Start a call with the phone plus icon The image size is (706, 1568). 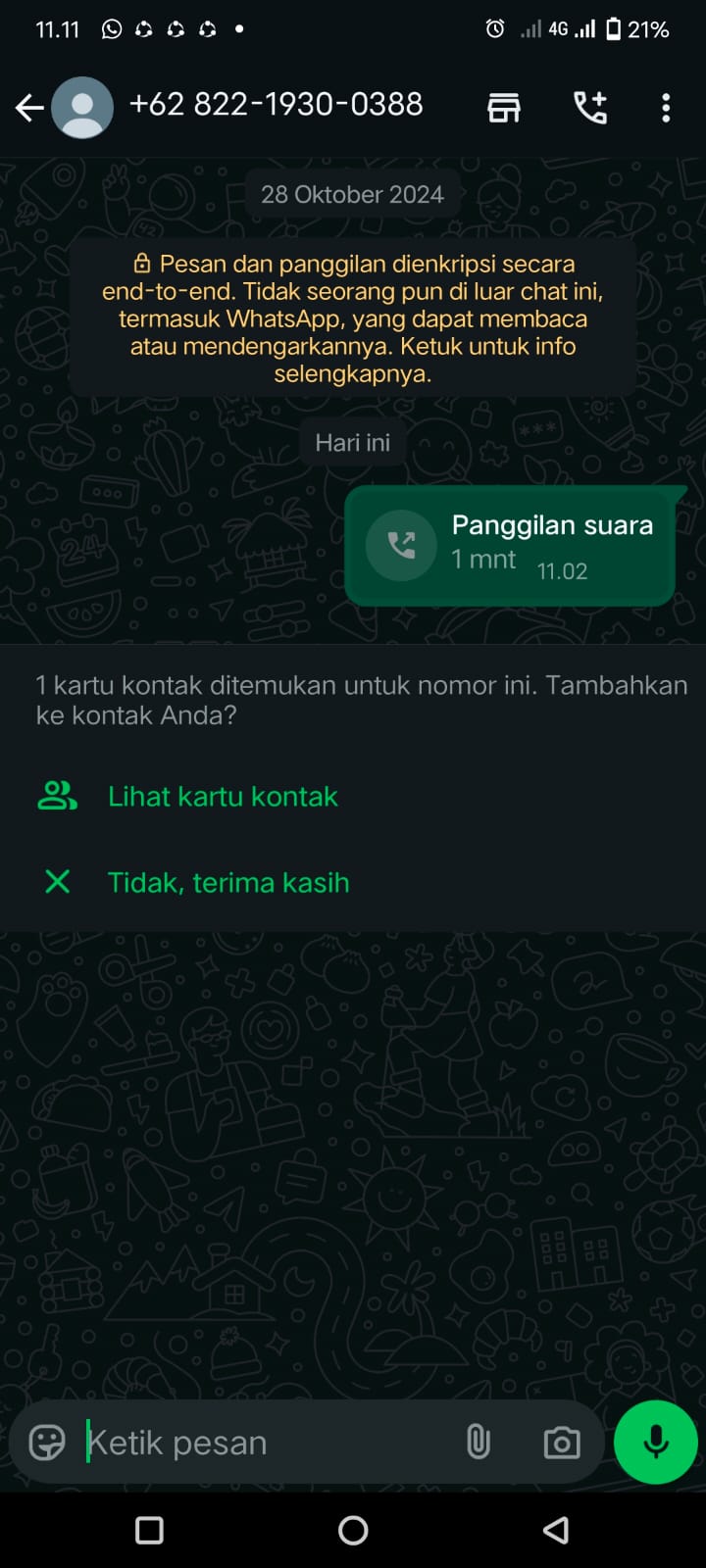point(590,108)
